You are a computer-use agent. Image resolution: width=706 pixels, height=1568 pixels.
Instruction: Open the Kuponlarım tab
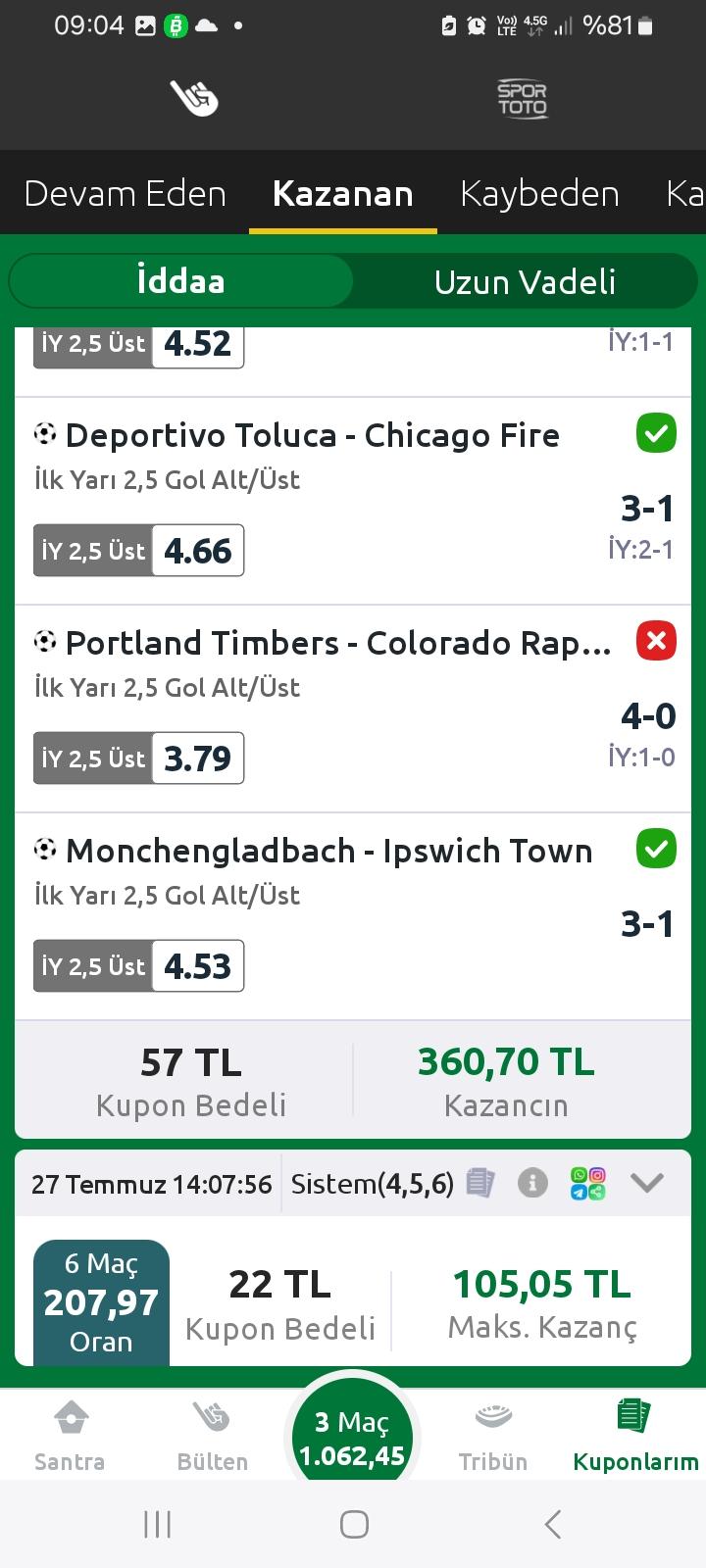(x=634, y=1437)
